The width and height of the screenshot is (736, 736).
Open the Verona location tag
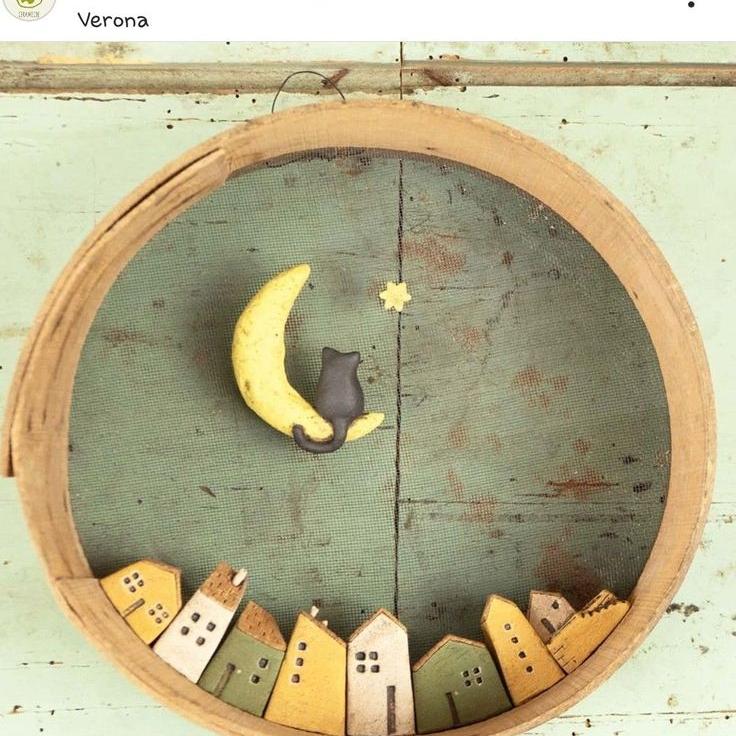(x=112, y=20)
